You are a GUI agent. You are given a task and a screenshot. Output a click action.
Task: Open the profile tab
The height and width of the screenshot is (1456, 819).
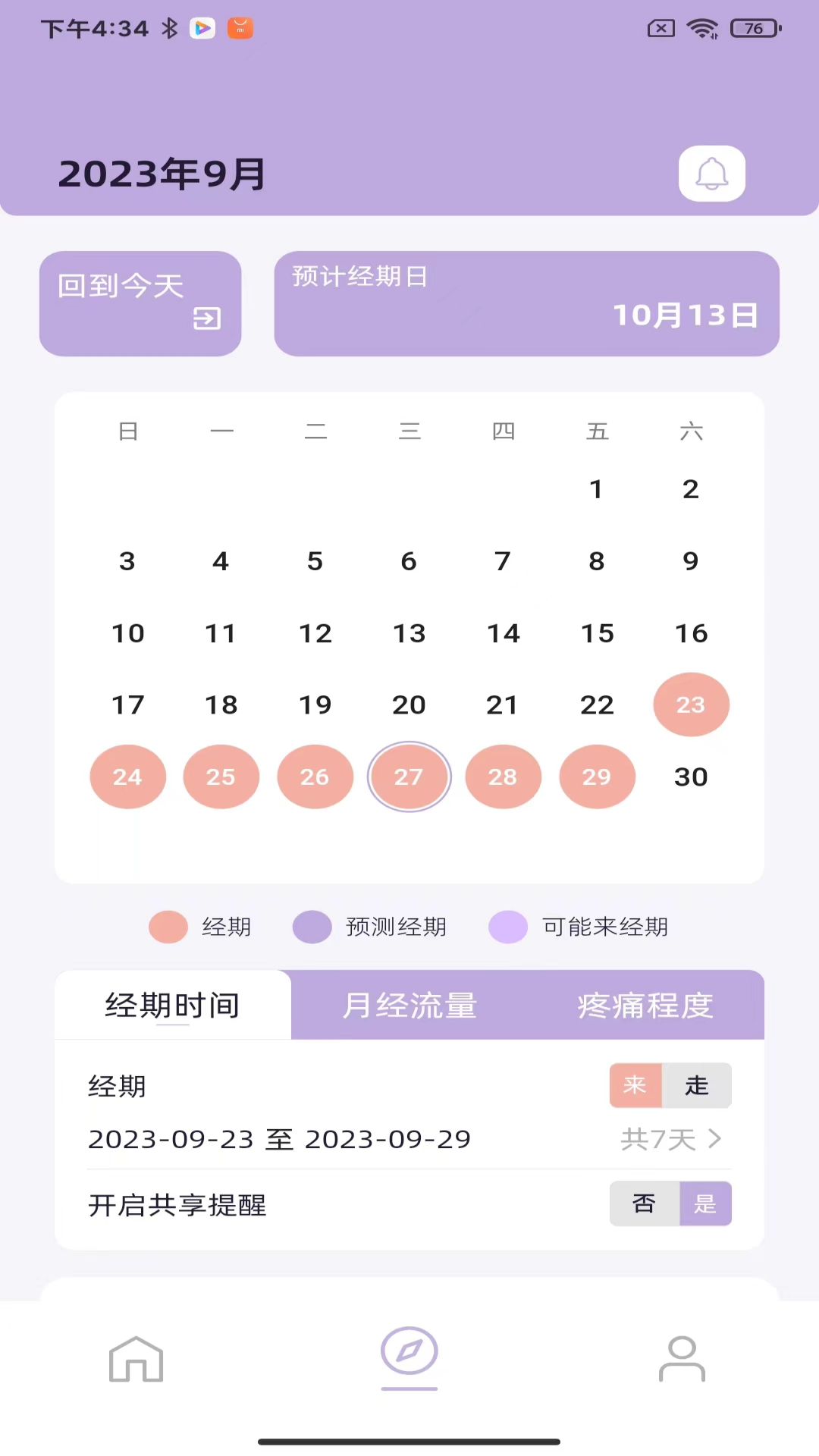682,1359
